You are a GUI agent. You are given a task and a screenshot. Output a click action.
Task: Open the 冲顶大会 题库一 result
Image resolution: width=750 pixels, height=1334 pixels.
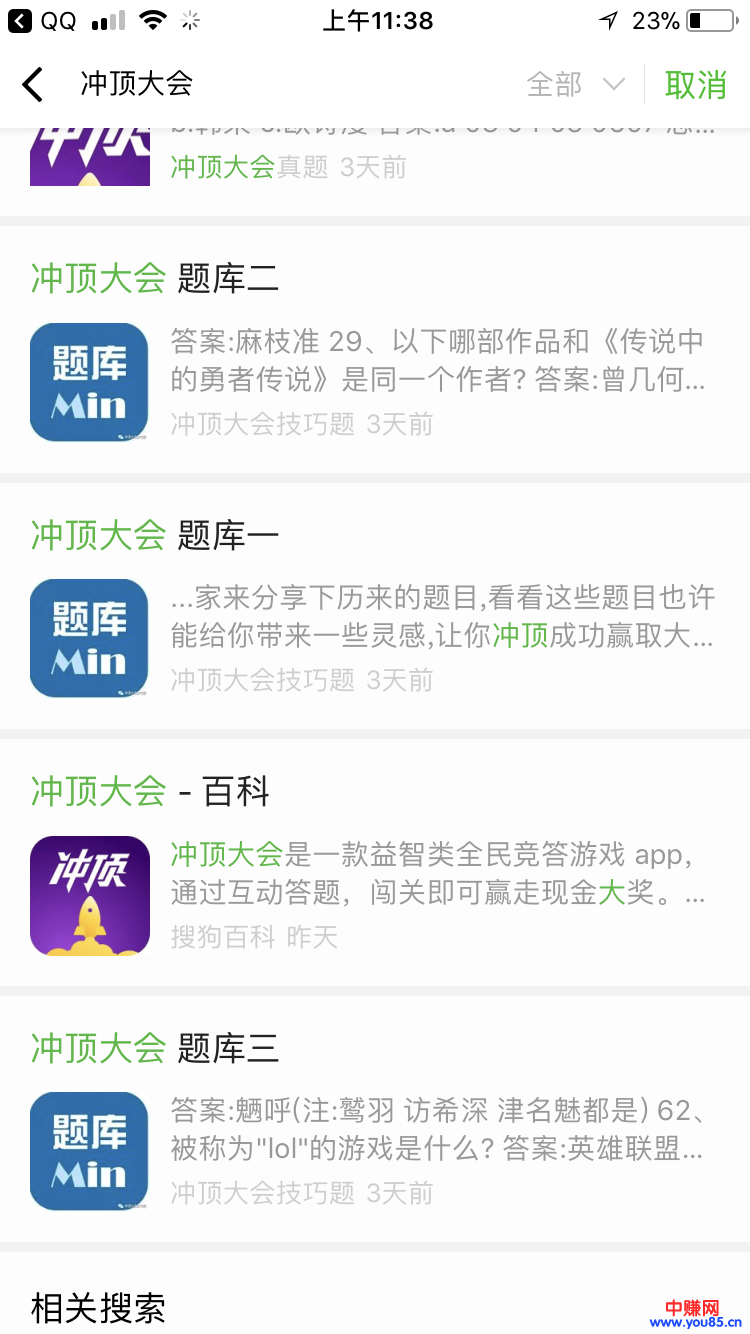click(x=155, y=535)
